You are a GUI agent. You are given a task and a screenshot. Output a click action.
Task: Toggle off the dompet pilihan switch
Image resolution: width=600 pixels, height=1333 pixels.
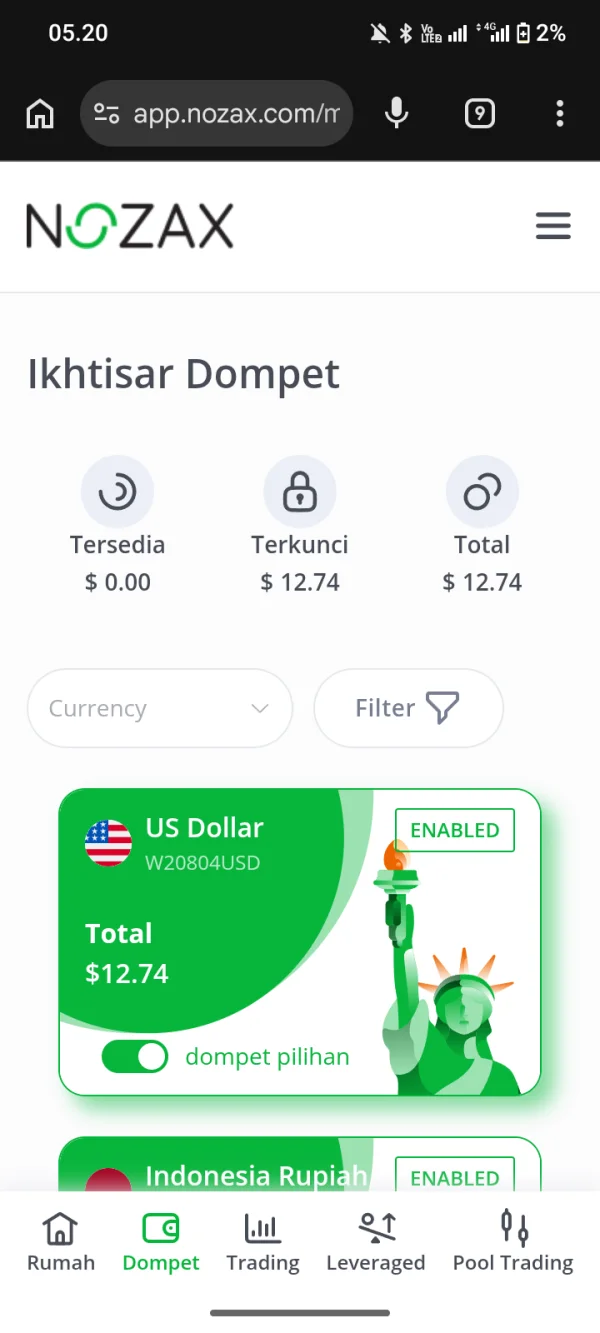pos(135,1057)
